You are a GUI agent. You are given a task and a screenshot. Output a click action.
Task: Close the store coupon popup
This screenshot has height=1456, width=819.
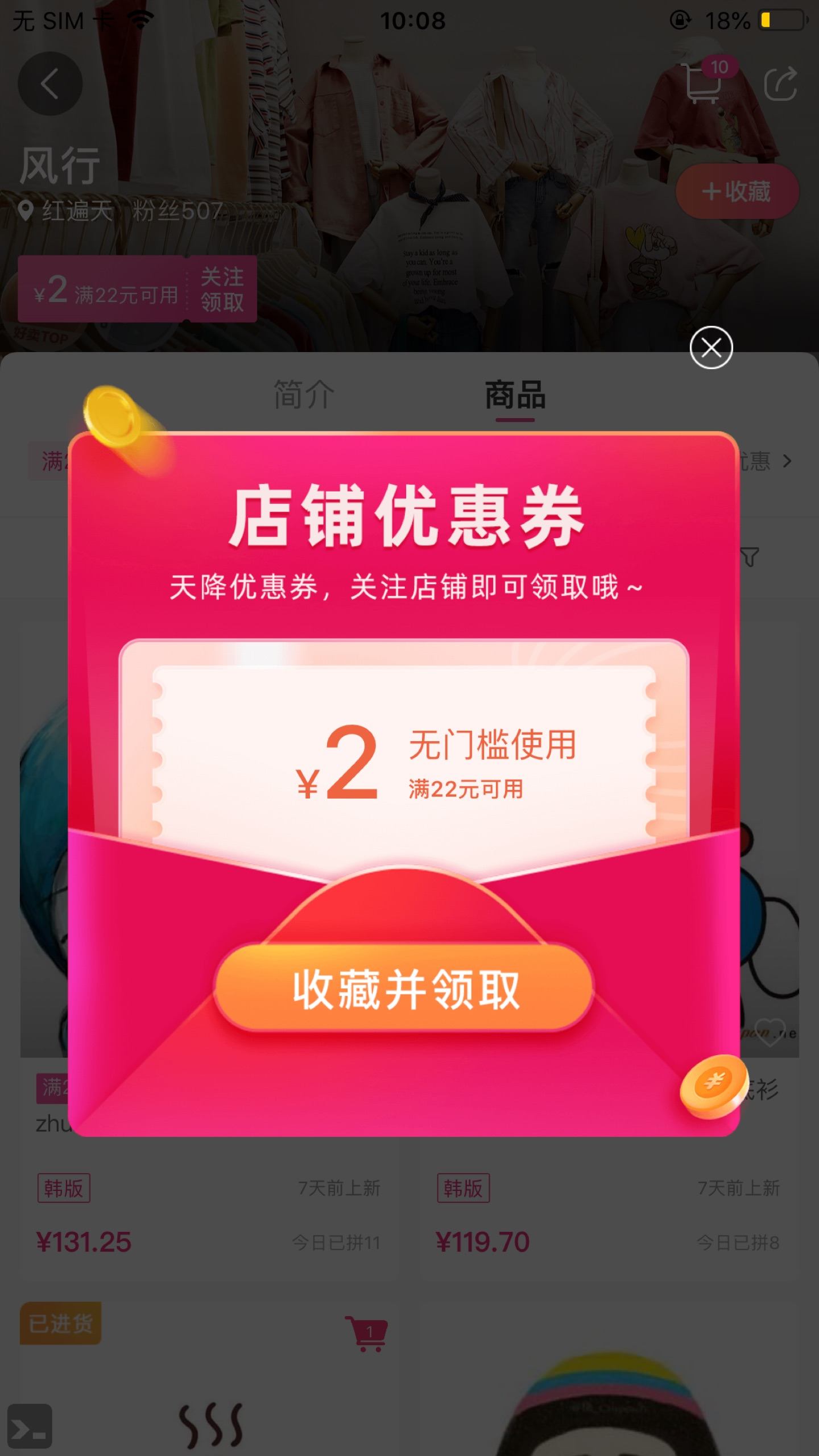[x=711, y=348]
